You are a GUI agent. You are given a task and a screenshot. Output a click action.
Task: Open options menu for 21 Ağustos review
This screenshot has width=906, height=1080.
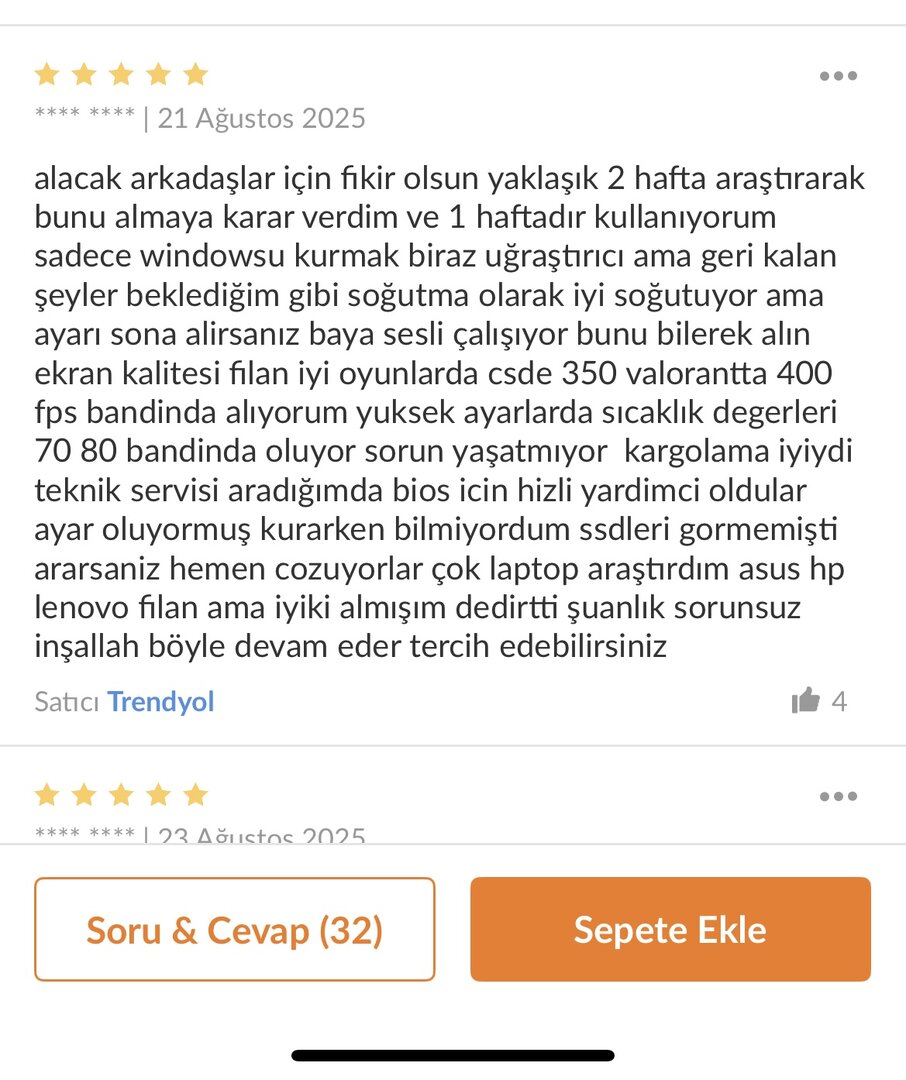pos(838,76)
